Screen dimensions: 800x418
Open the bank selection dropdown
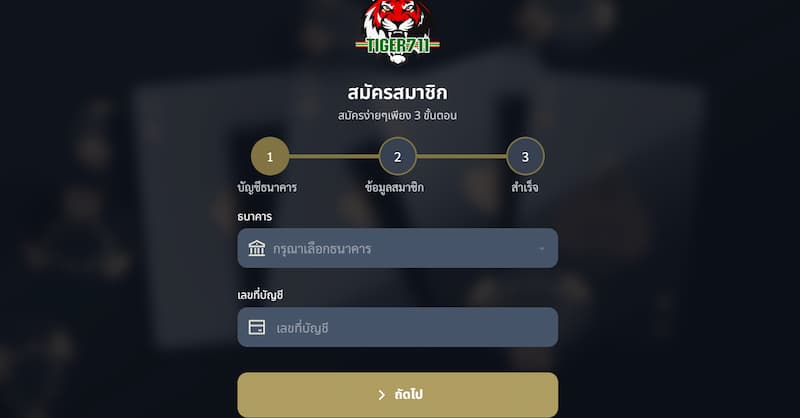click(x=397, y=248)
